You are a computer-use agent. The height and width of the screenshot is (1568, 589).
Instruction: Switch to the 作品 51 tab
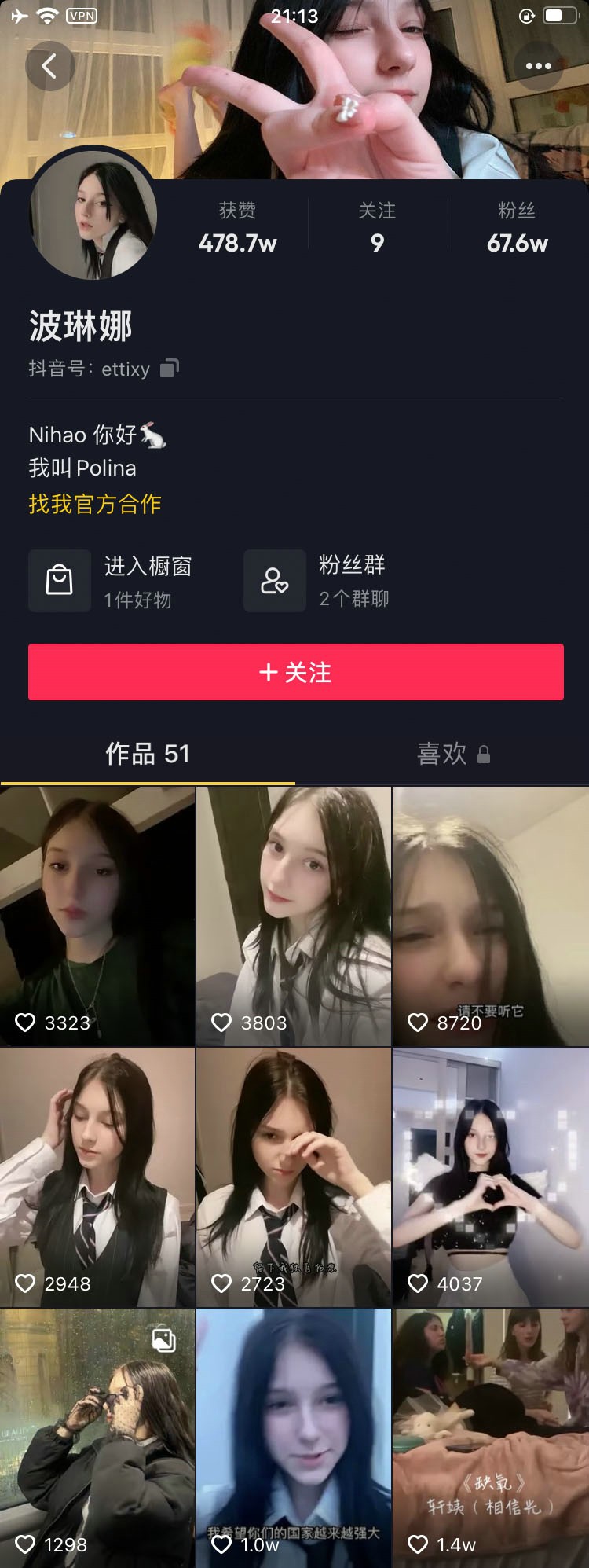click(x=148, y=754)
